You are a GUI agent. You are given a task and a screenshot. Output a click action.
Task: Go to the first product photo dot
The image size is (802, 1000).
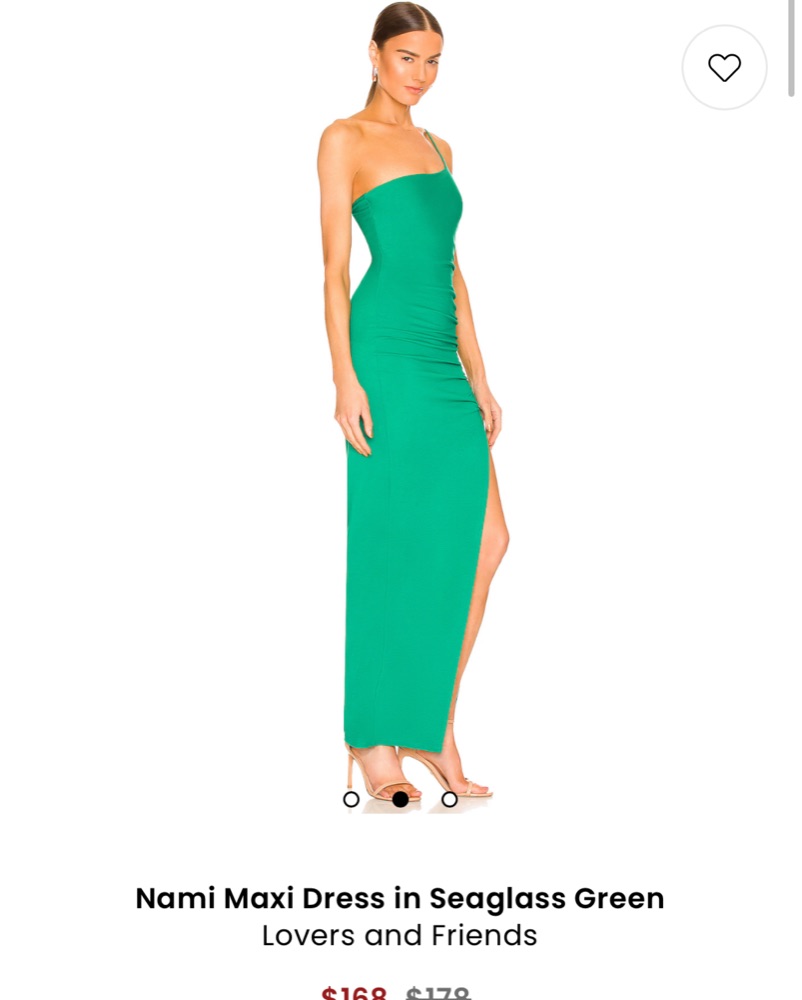click(351, 799)
